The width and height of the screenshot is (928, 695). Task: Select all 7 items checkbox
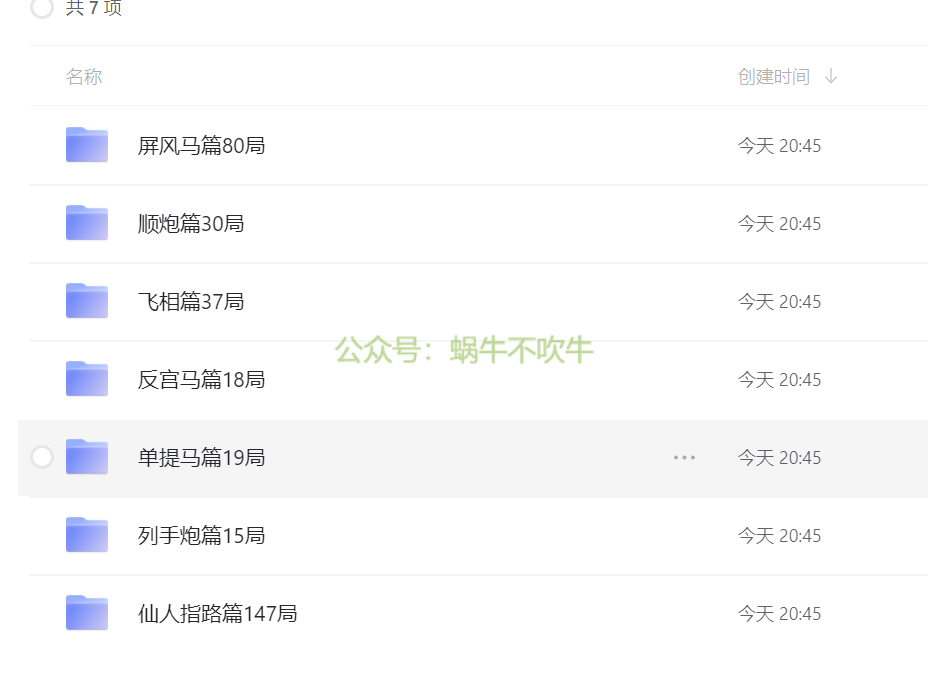[x=42, y=8]
